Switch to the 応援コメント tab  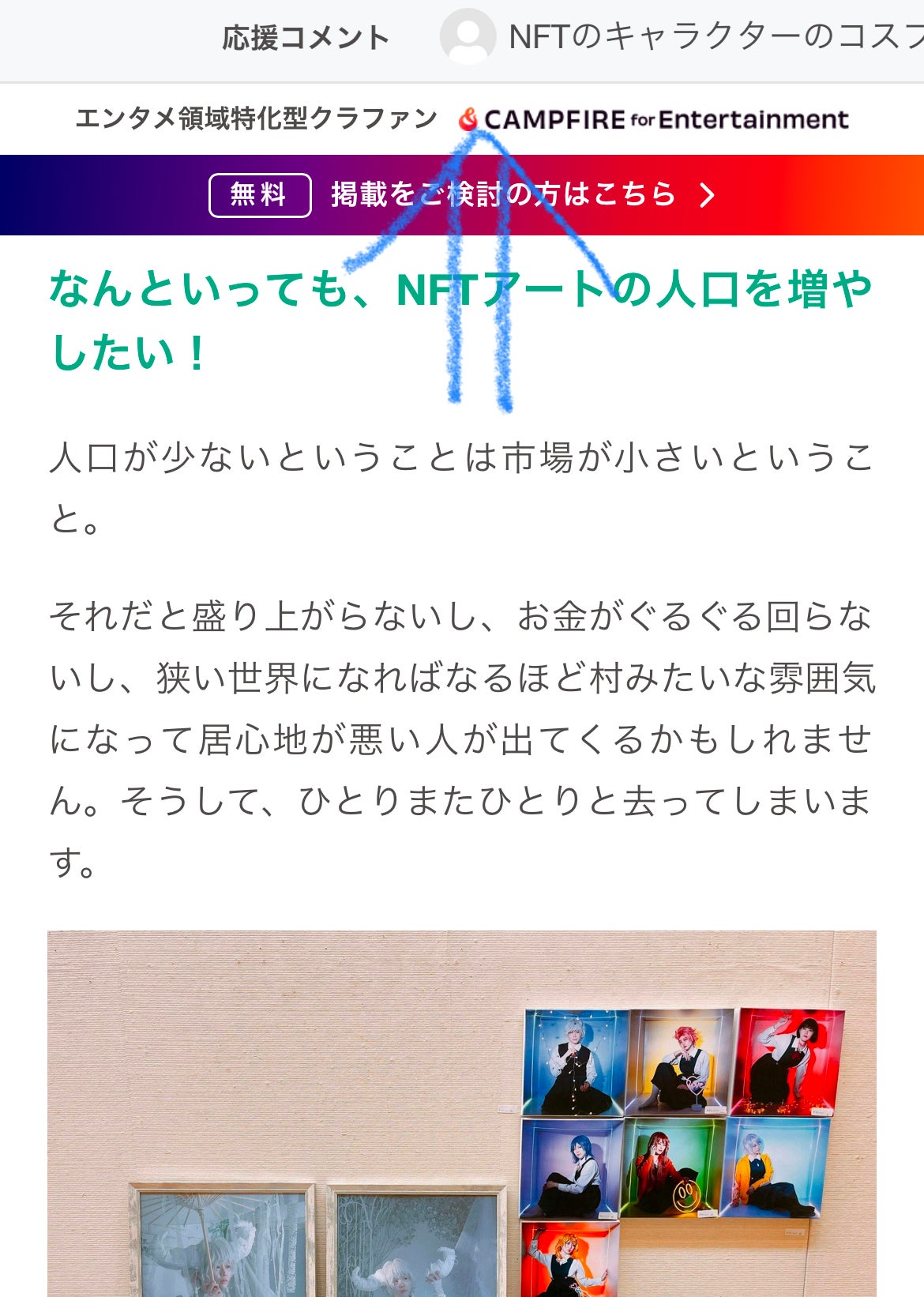point(306,38)
